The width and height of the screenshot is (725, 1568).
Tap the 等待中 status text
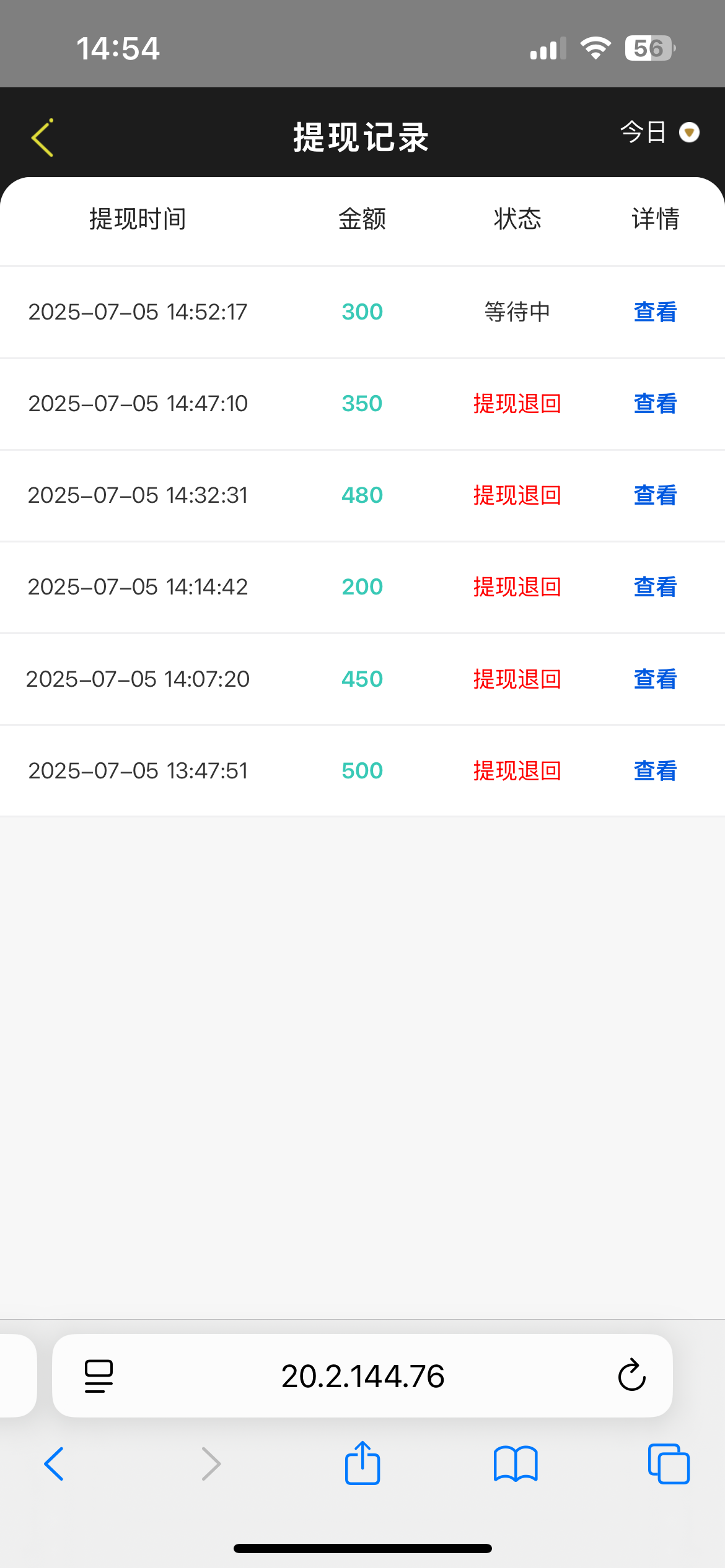coord(518,313)
